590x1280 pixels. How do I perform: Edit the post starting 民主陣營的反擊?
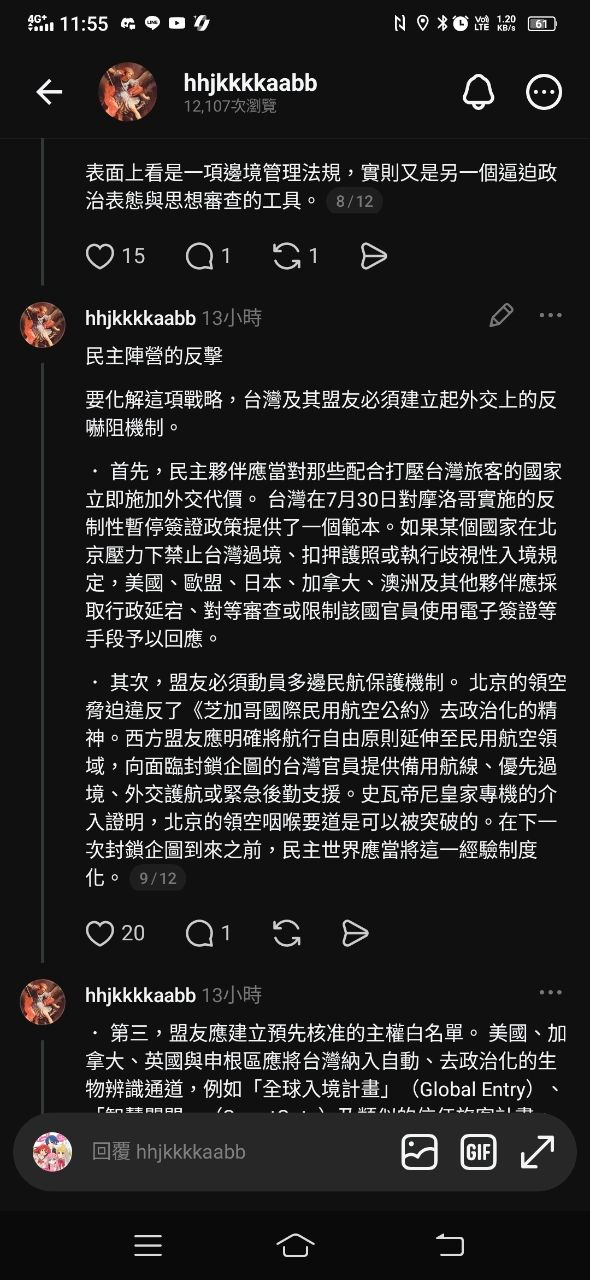point(501,316)
